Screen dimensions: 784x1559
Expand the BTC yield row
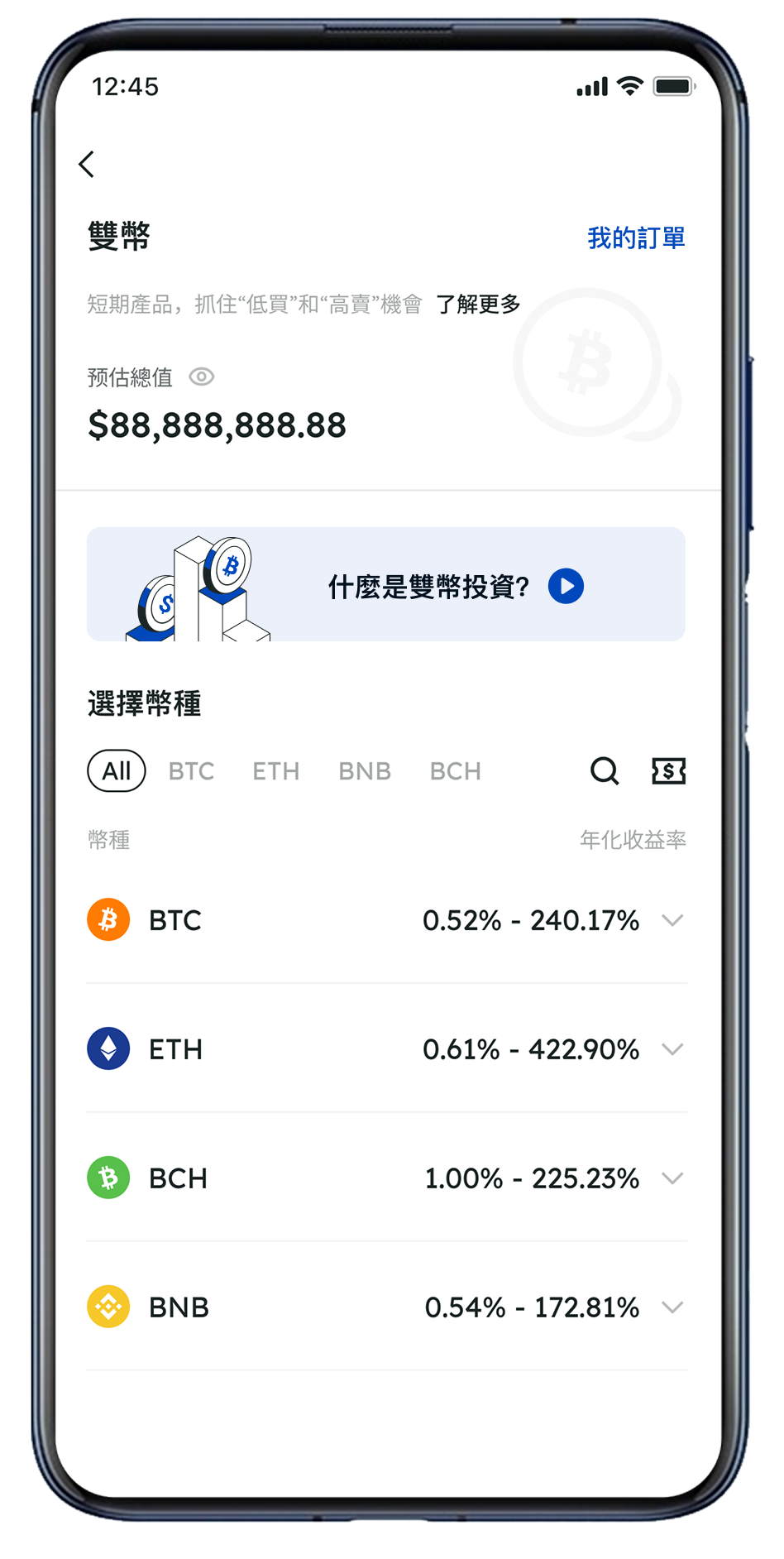coord(672,920)
